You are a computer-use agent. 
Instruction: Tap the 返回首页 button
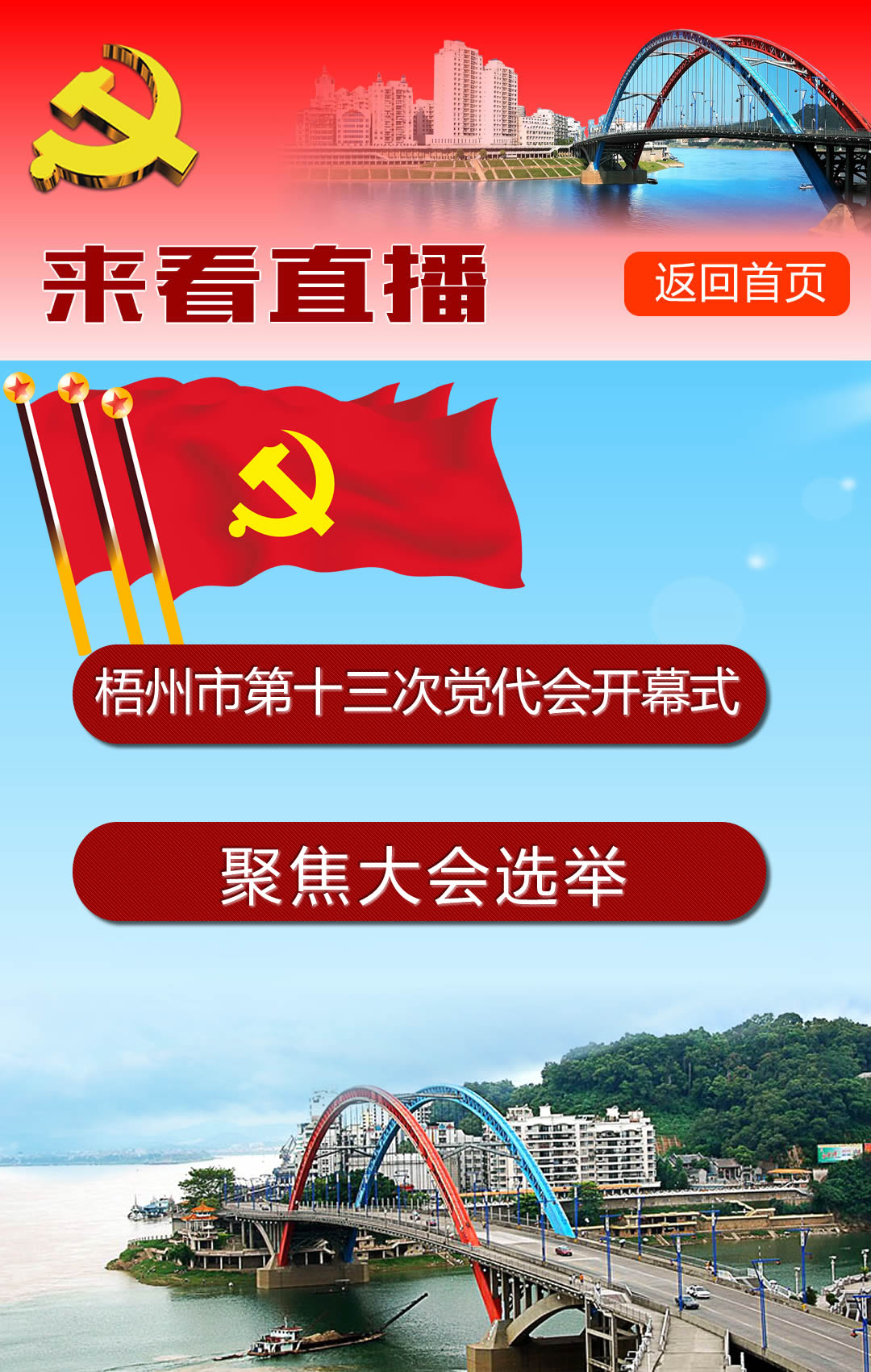pos(736,284)
